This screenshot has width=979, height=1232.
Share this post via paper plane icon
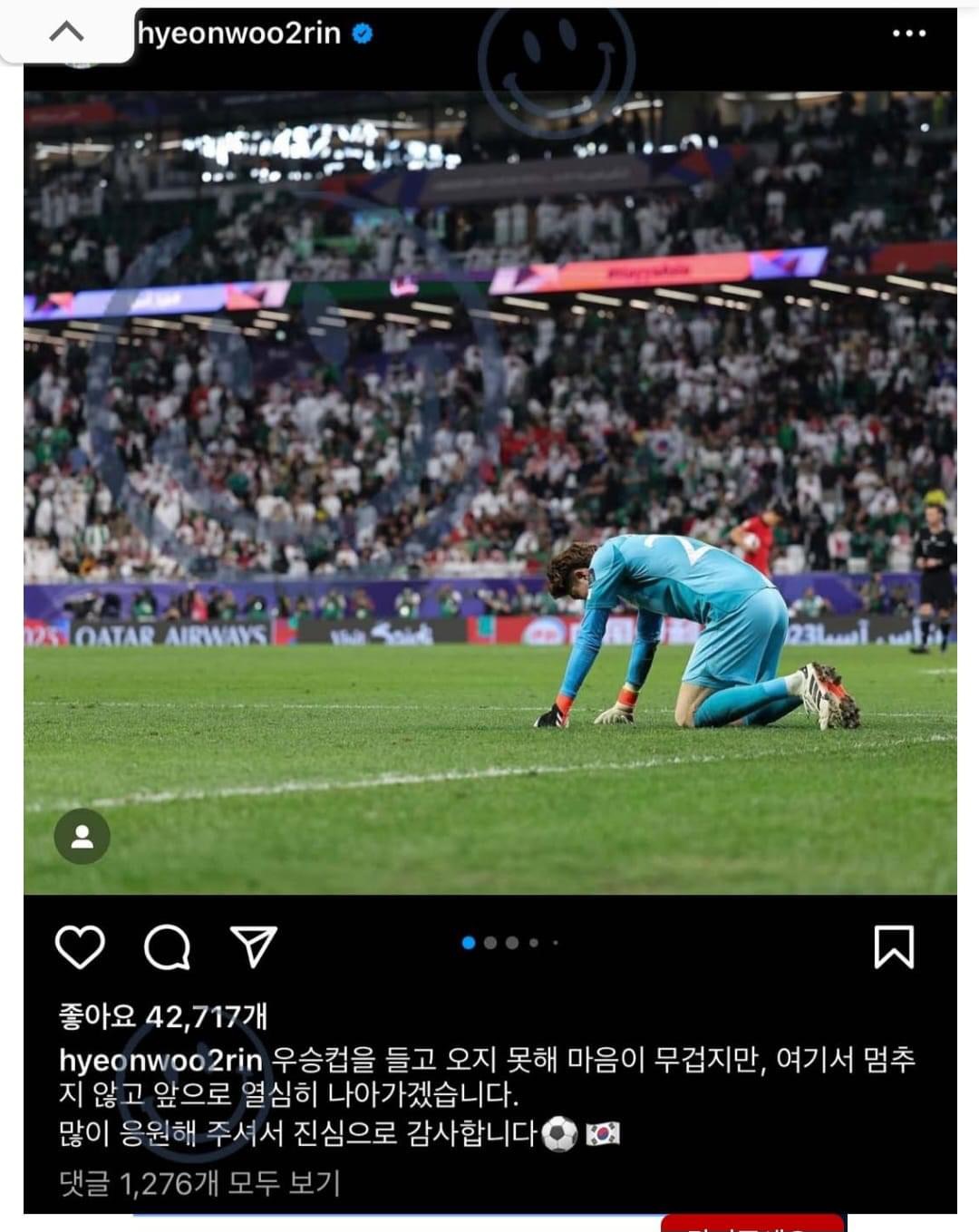coord(254,947)
